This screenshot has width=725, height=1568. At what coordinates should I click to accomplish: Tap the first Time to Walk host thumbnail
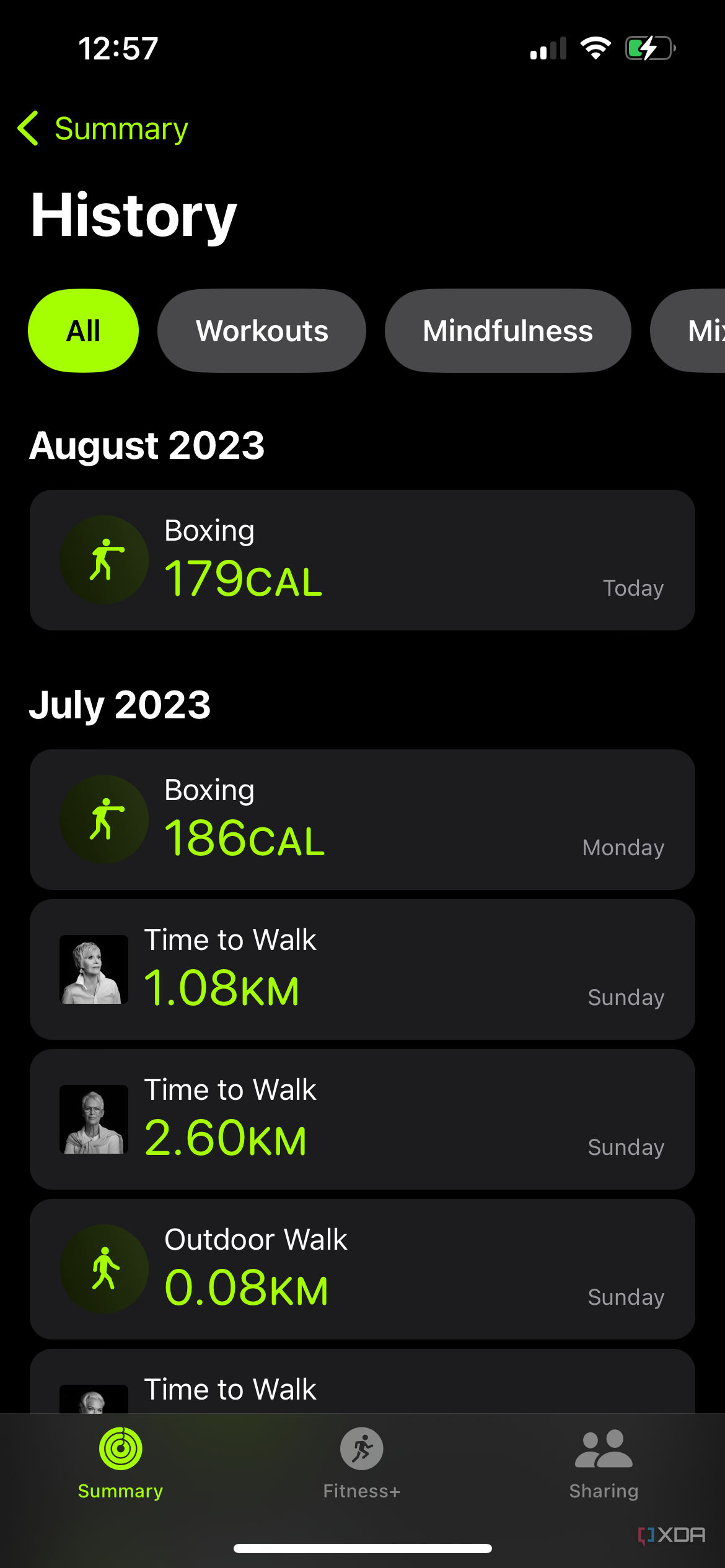(94, 969)
